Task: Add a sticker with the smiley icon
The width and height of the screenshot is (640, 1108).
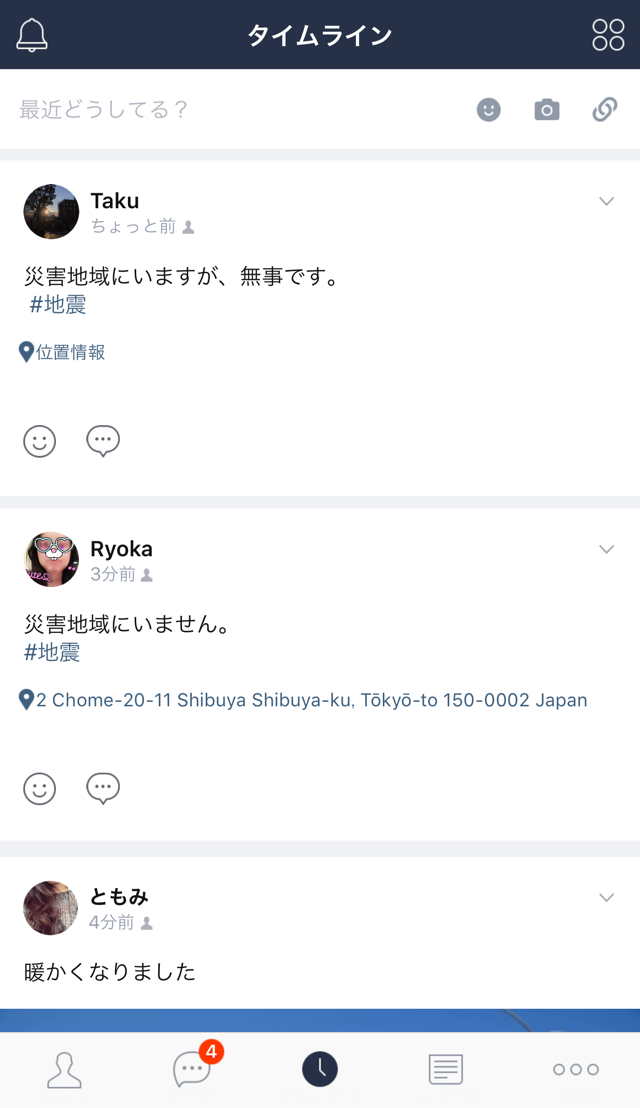Action: [488, 110]
